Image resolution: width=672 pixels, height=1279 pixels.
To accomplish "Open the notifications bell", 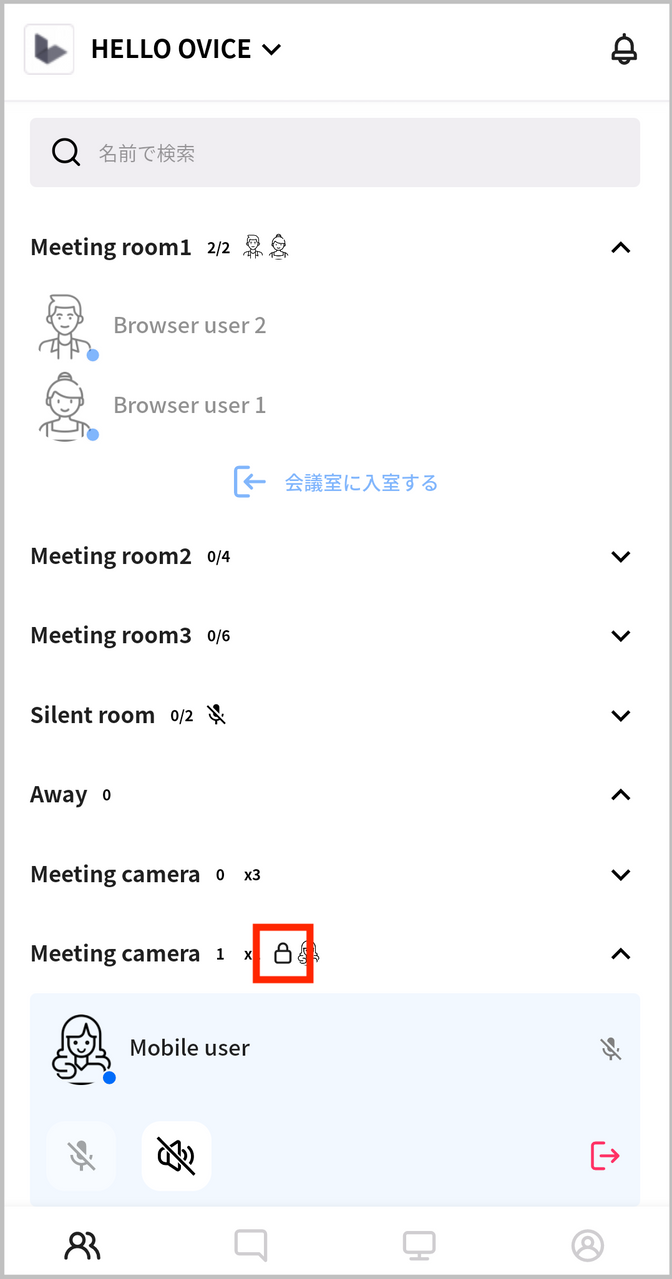I will pyautogui.click(x=623, y=49).
